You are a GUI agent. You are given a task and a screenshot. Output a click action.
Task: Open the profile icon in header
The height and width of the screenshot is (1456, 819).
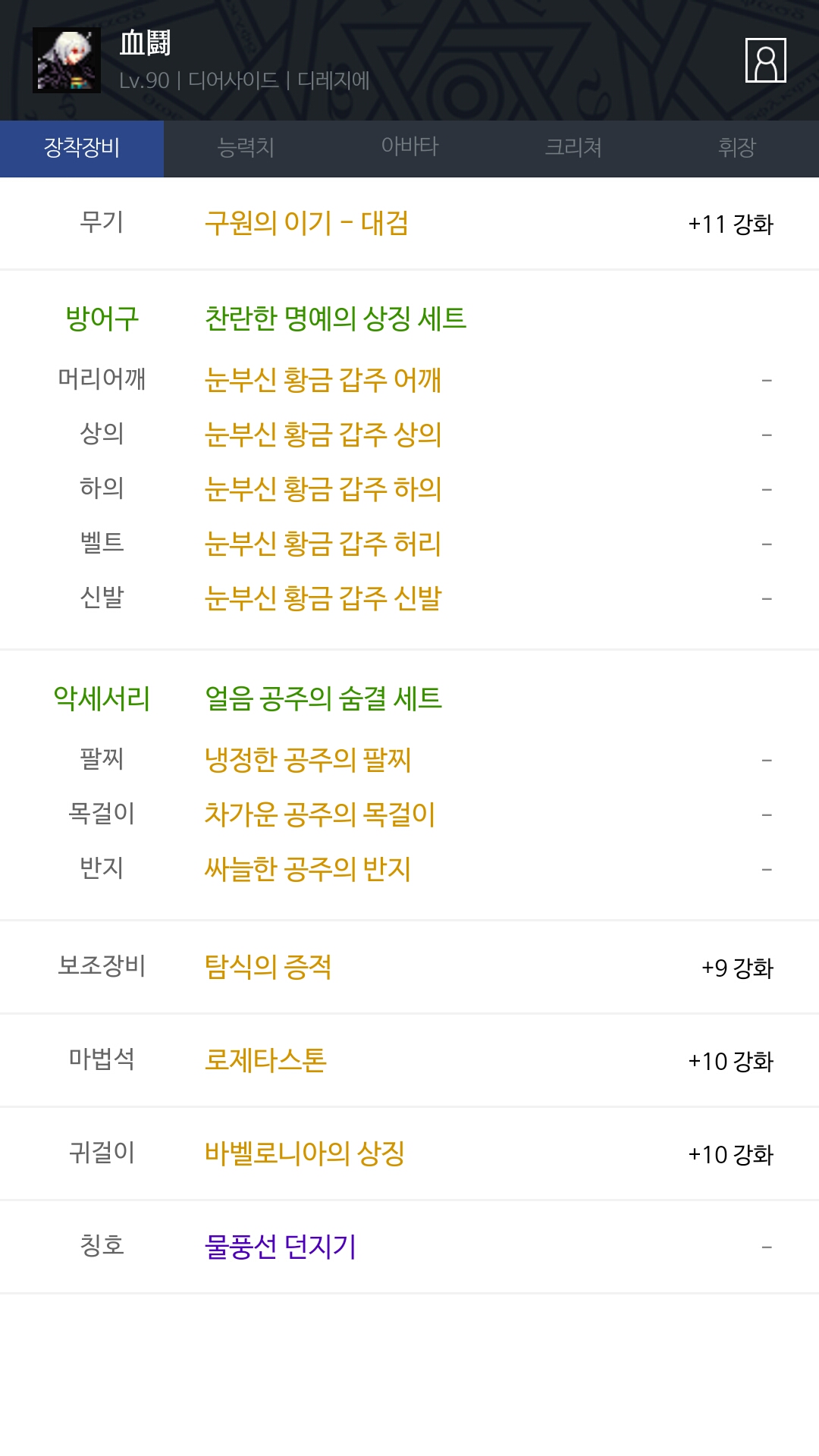click(x=765, y=60)
